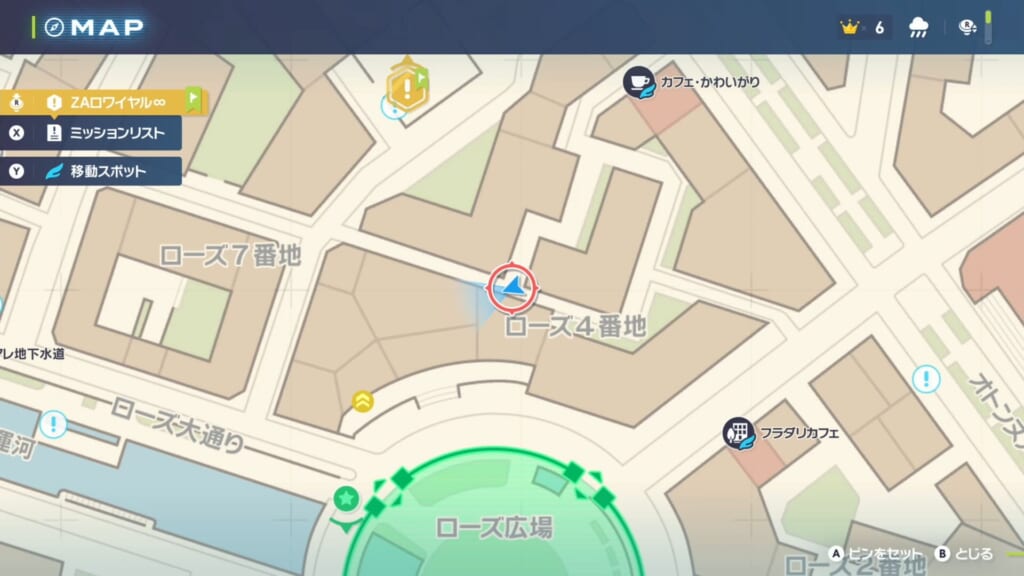Tap the blue exclamation marker right of フラダリカフェ

926,379
